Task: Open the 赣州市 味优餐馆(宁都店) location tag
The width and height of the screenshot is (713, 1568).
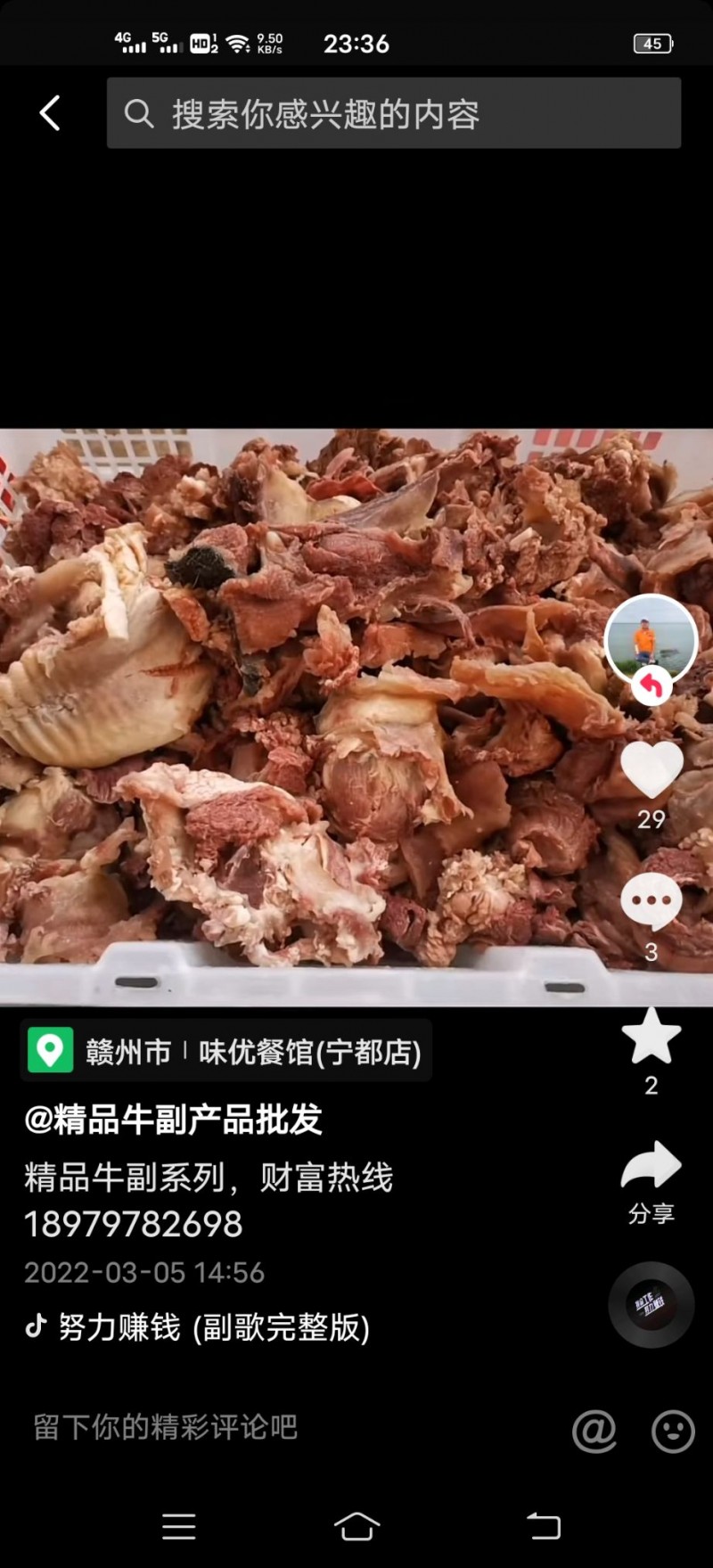Action: tap(226, 1051)
